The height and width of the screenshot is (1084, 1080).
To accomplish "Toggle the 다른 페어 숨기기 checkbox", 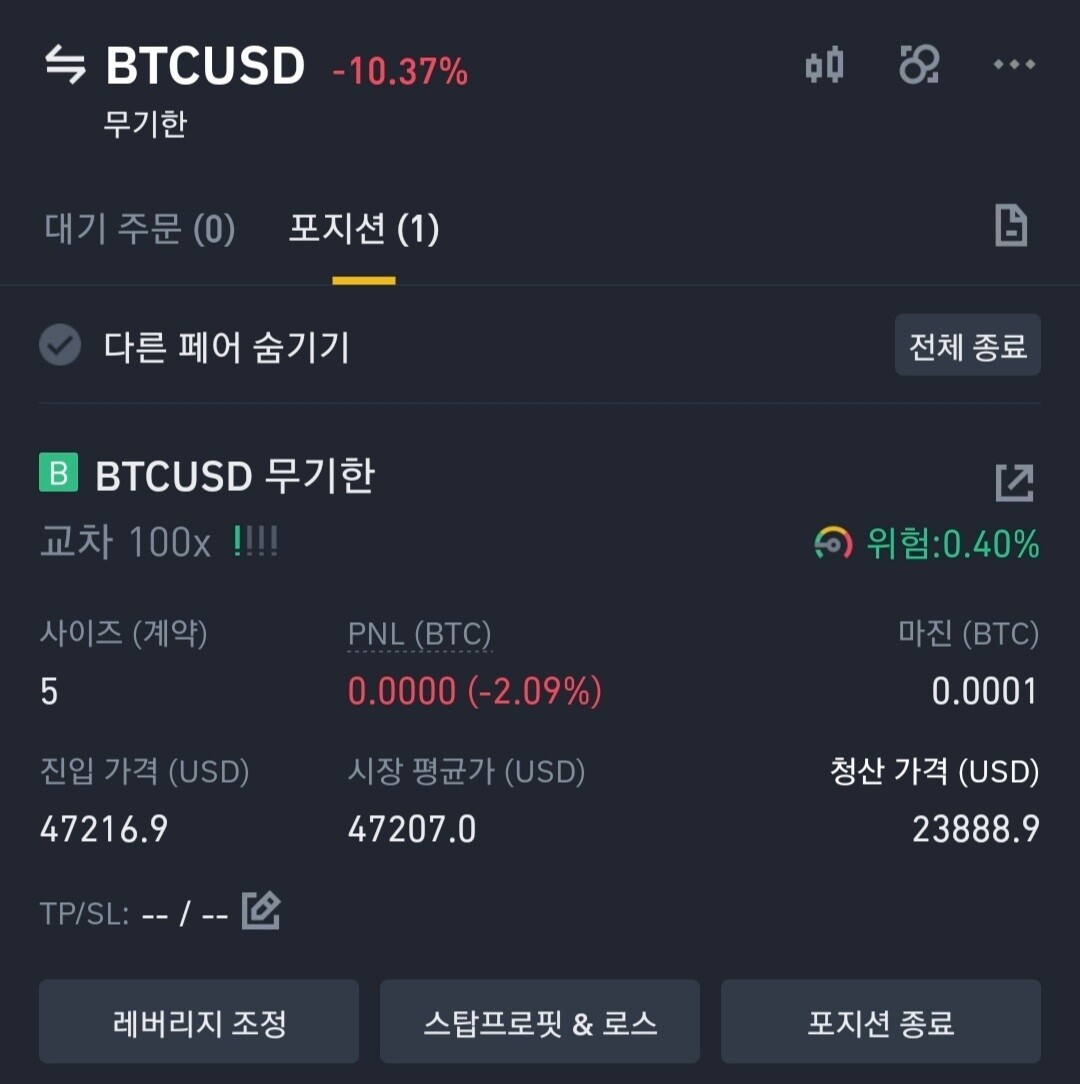I will pos(59,344).
